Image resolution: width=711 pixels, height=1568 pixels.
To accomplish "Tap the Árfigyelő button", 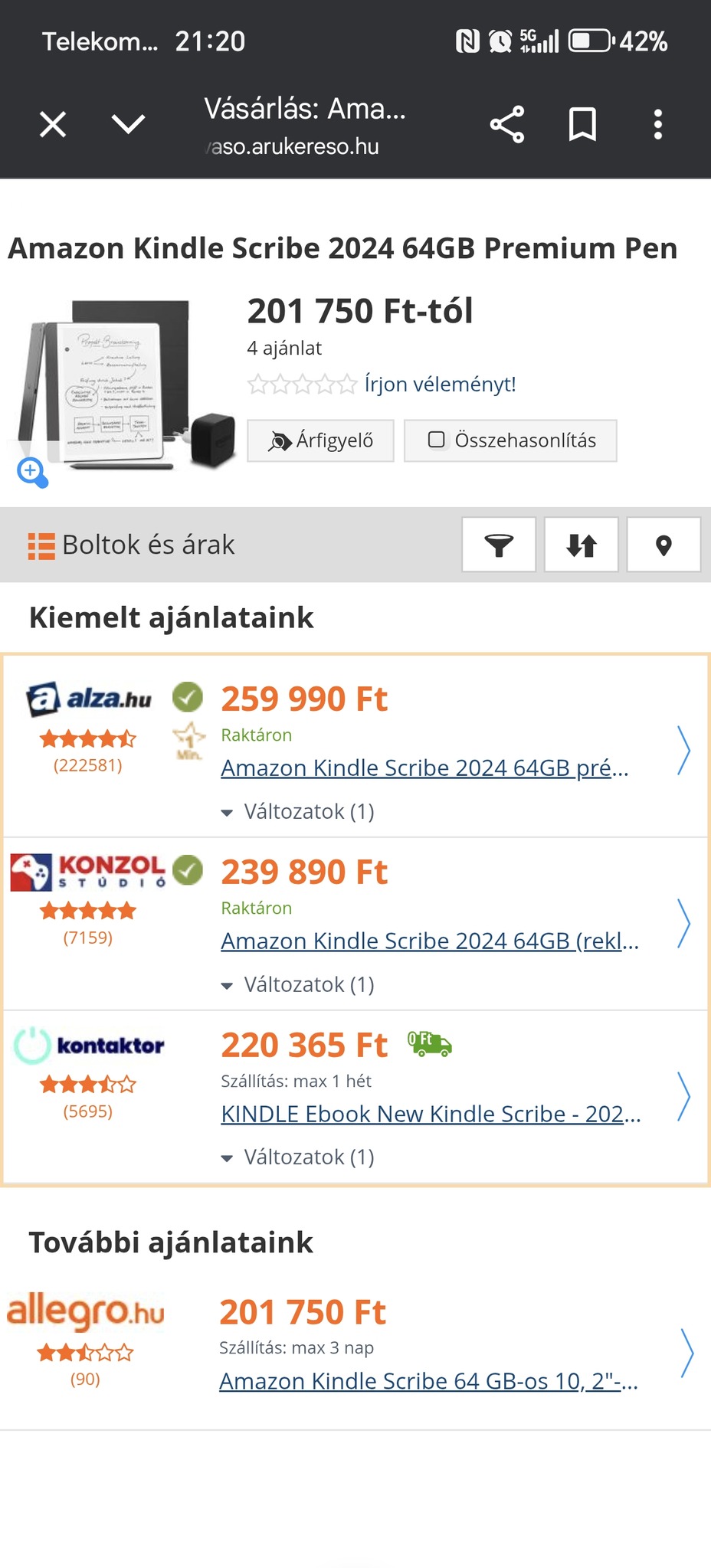I will point(320,440).
